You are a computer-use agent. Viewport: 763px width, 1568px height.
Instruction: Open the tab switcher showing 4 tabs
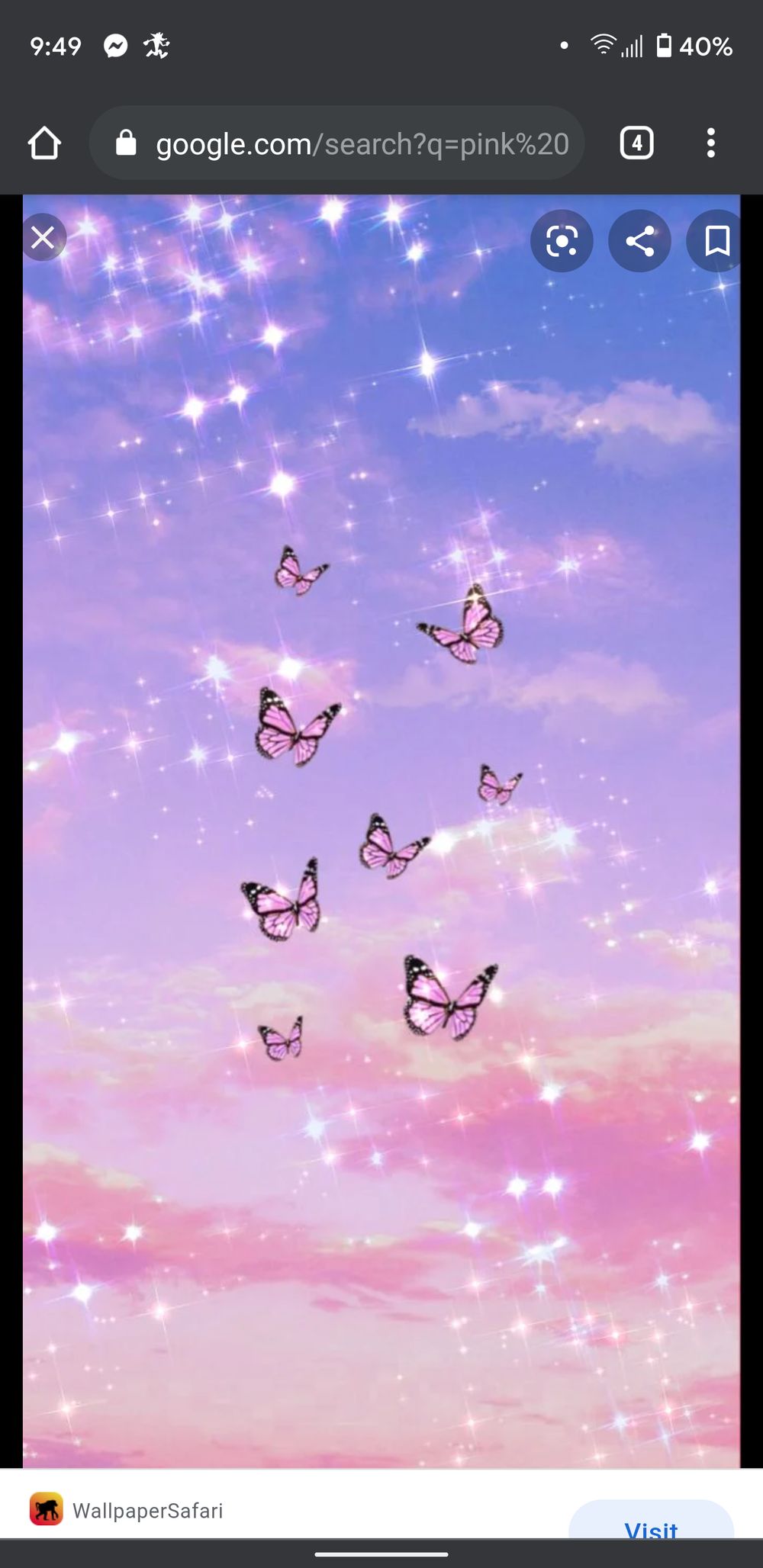click(x=636, y=143)
